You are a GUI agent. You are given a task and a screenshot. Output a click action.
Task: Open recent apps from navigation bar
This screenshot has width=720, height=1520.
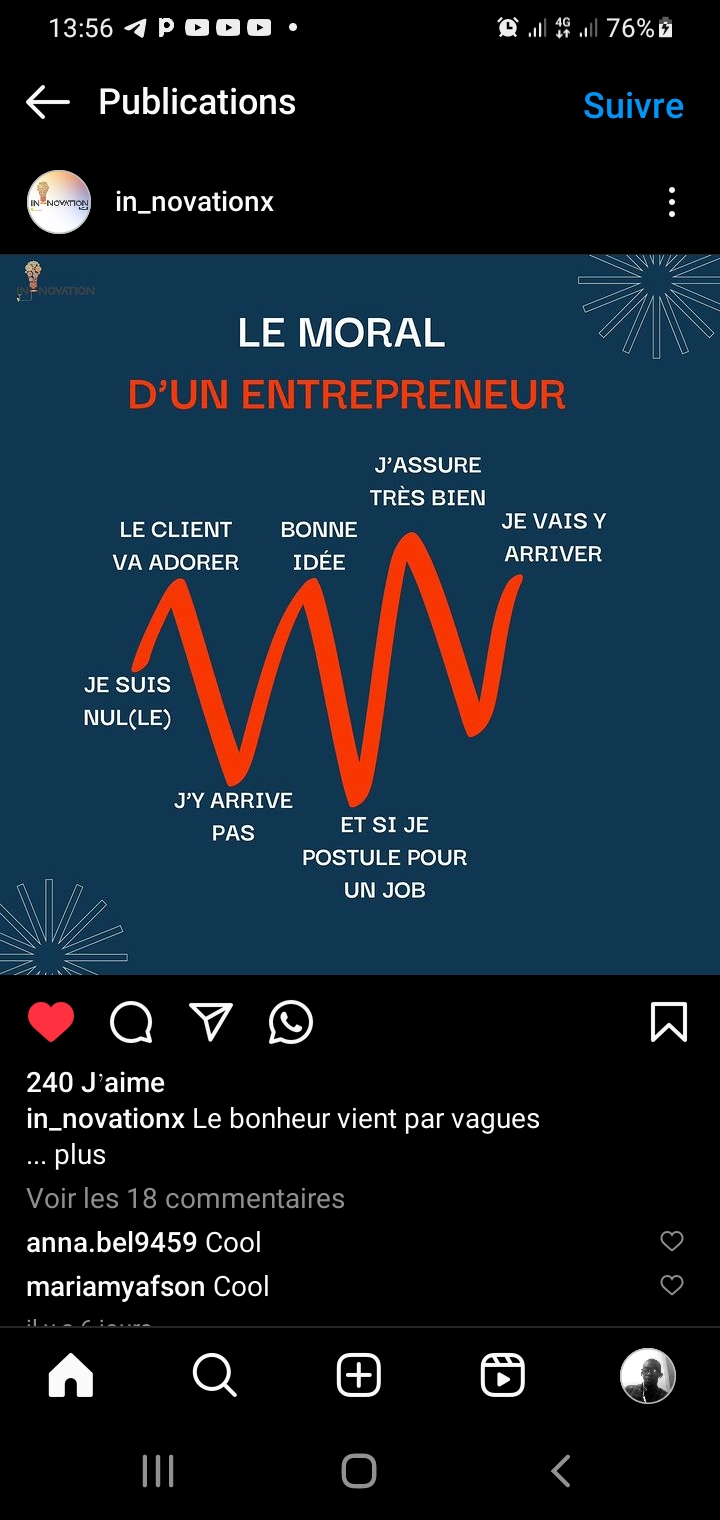pos(158,1471)
